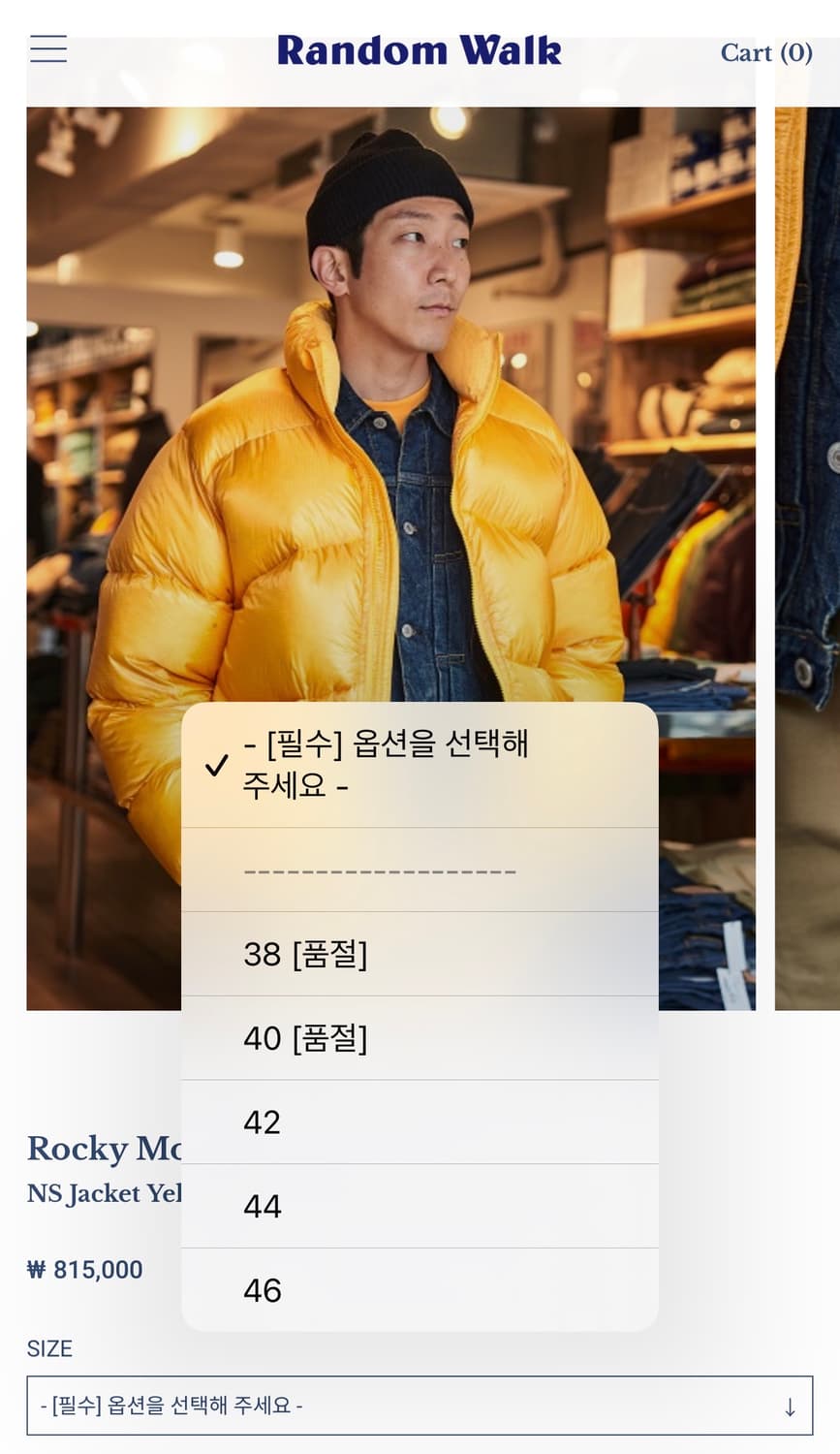Click 'Cart' text link in the top bar
840x1454 pixels.
click(746, 53)
